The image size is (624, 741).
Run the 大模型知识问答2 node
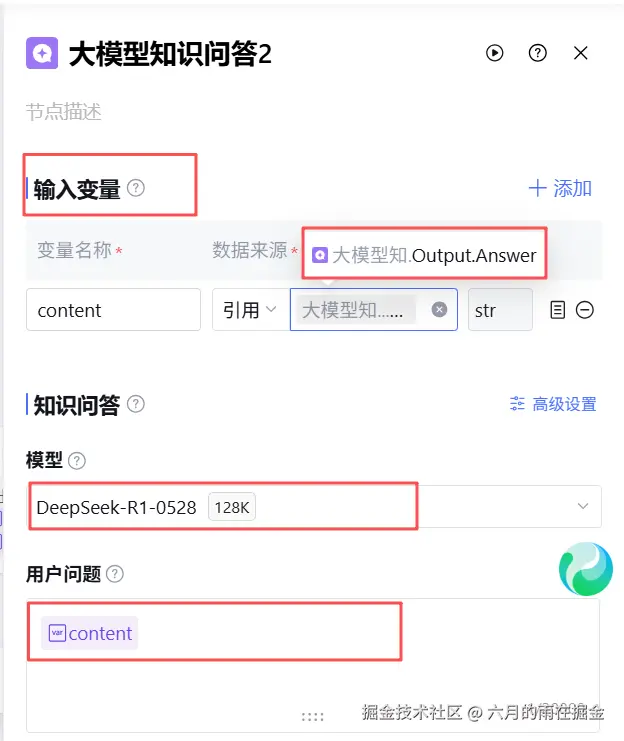click(495, 53)
